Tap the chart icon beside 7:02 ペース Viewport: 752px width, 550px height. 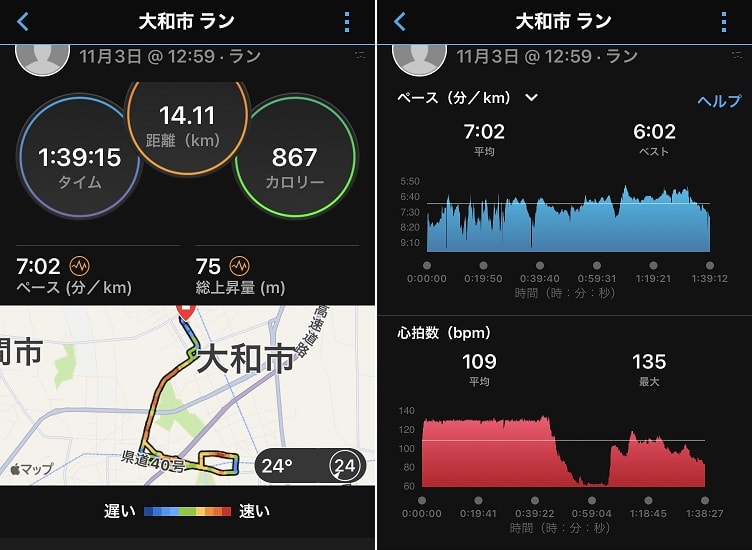(x=79, y=266)
